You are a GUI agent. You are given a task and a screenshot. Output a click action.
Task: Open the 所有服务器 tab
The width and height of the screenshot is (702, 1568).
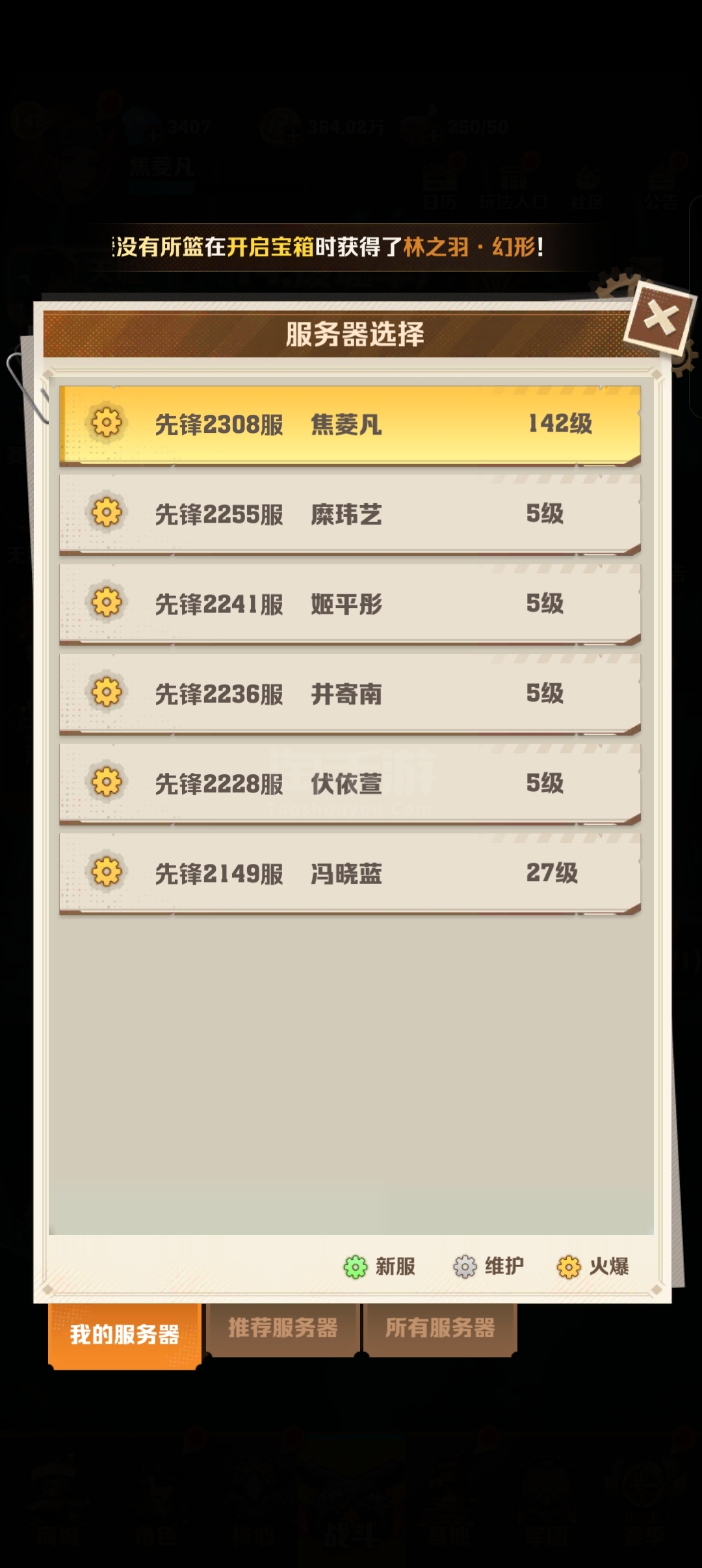pos(440,1328)
